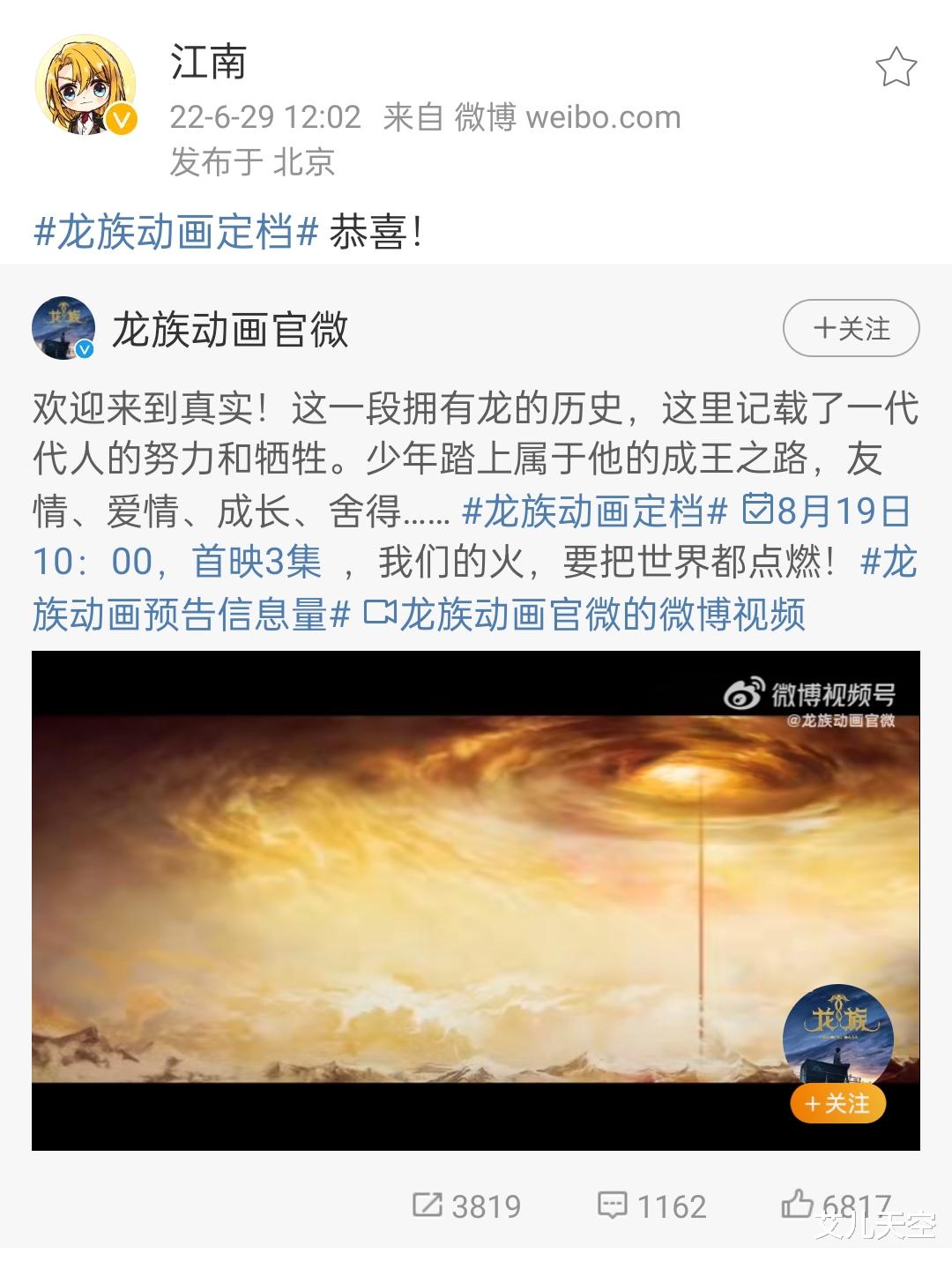This screenshot has width=952, height=1261.
Task: Click the V badge on 龙族动画官微's avatar
Action: tap(84, 350)
